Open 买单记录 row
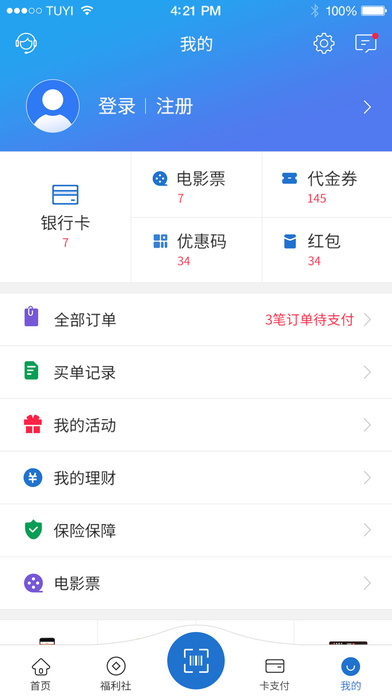The width and height of the screenshot is (392, 696). (196, 372)
